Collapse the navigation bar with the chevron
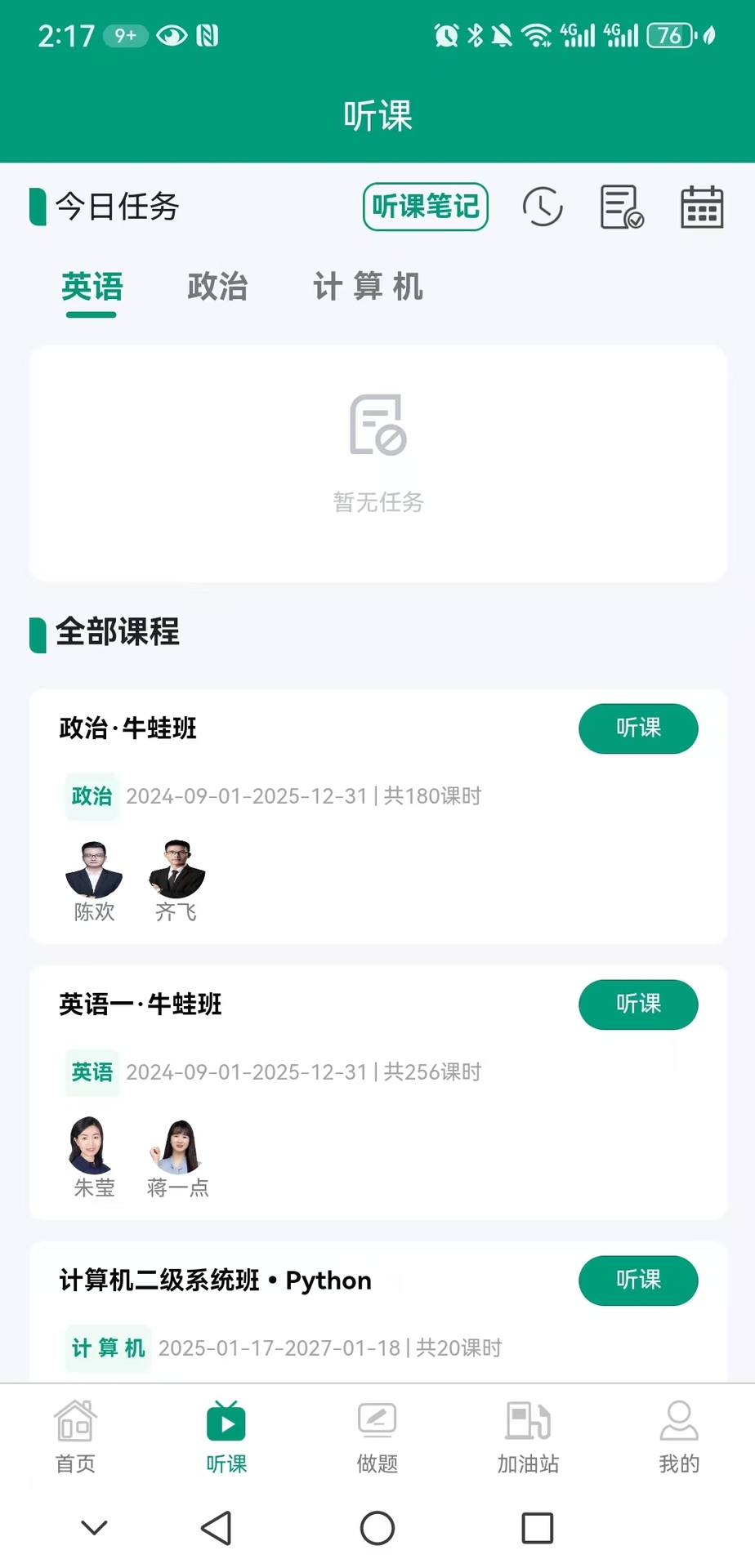Image resolution: width=755 pixels, height=1568 pixels. (92, 1527)
